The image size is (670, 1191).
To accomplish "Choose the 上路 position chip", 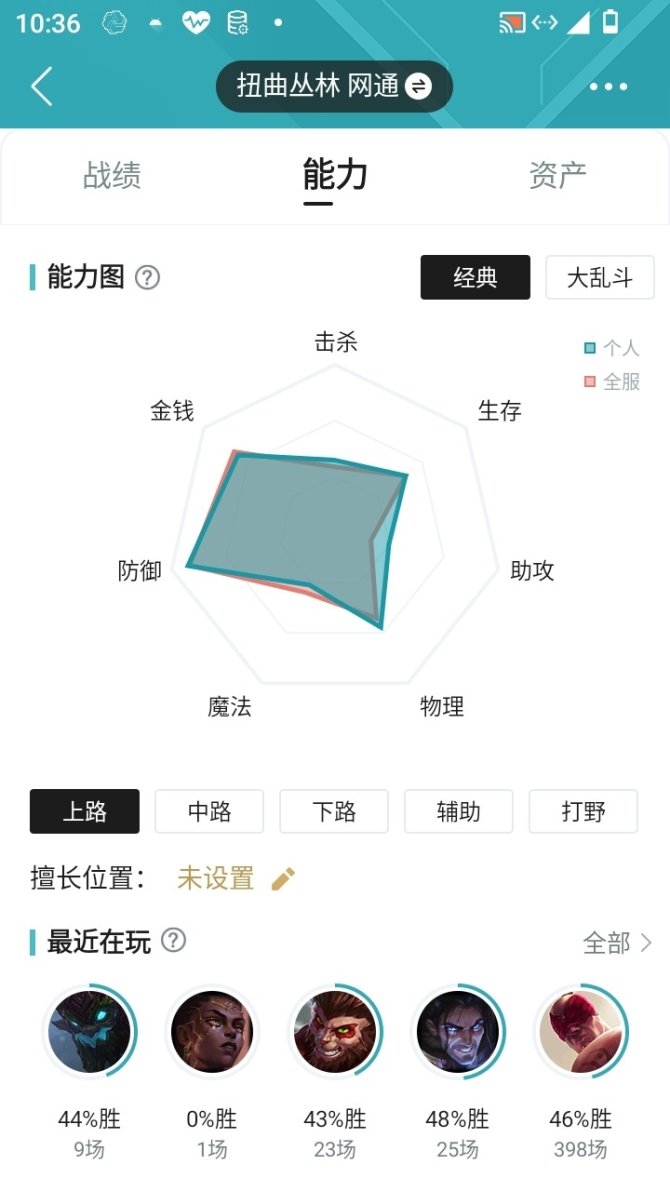I will [85, 811].
